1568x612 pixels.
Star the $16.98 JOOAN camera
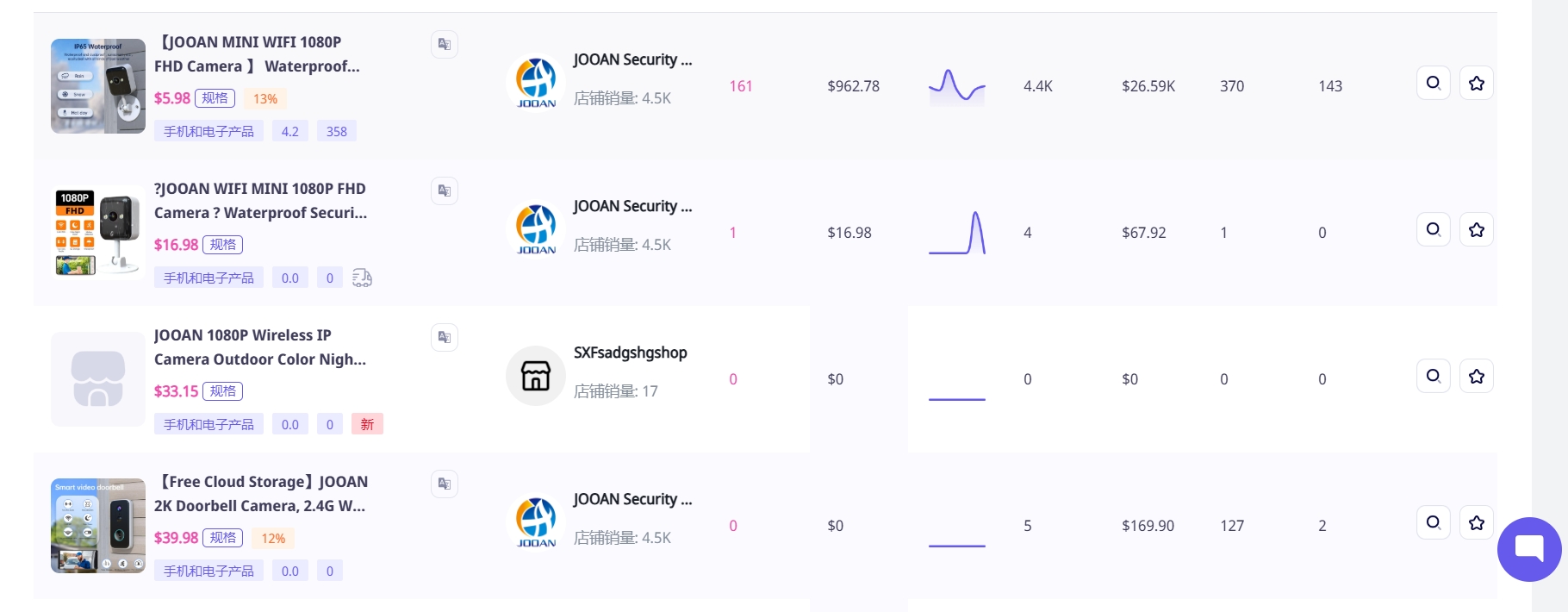click(1476, 229)
